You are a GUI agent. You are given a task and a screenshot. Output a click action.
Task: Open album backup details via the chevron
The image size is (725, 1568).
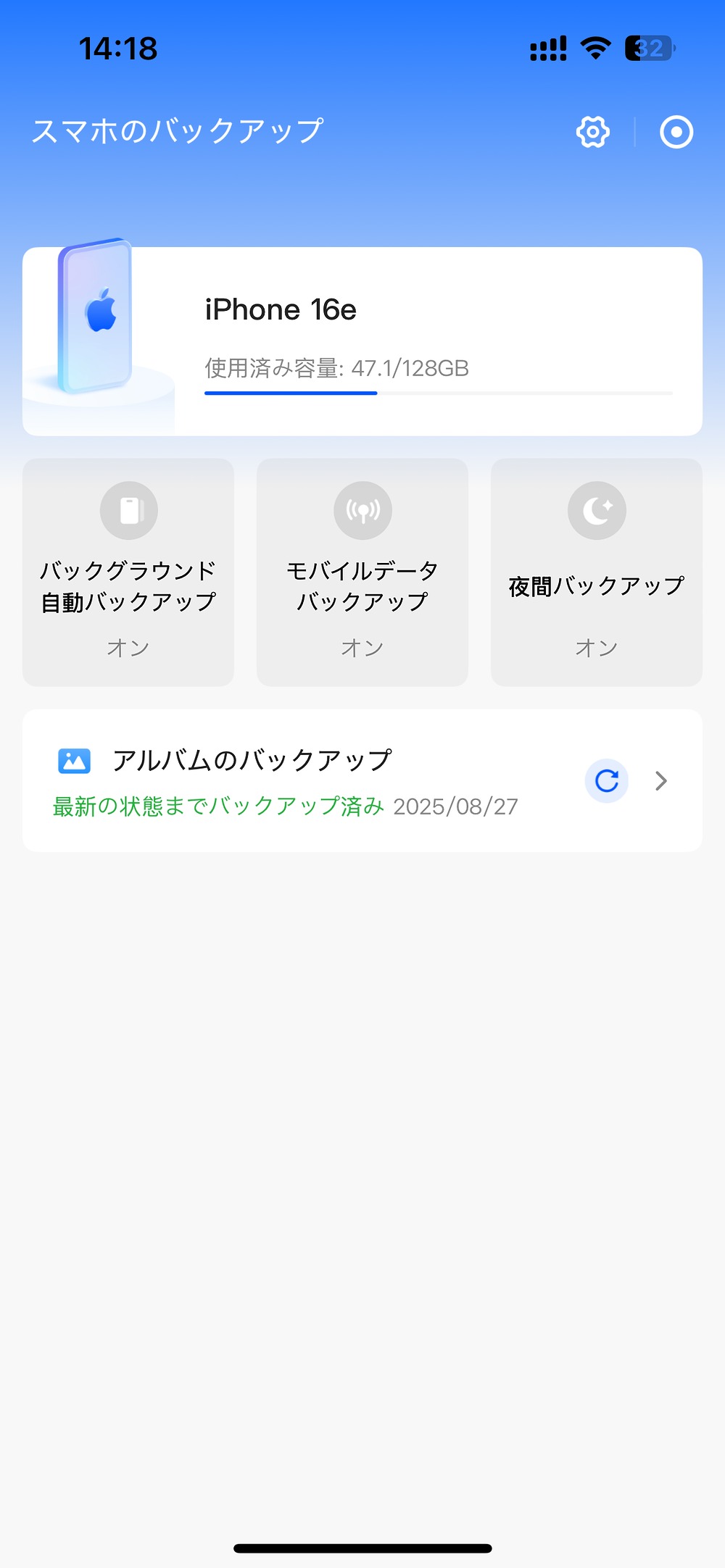(x=660, y=780)
